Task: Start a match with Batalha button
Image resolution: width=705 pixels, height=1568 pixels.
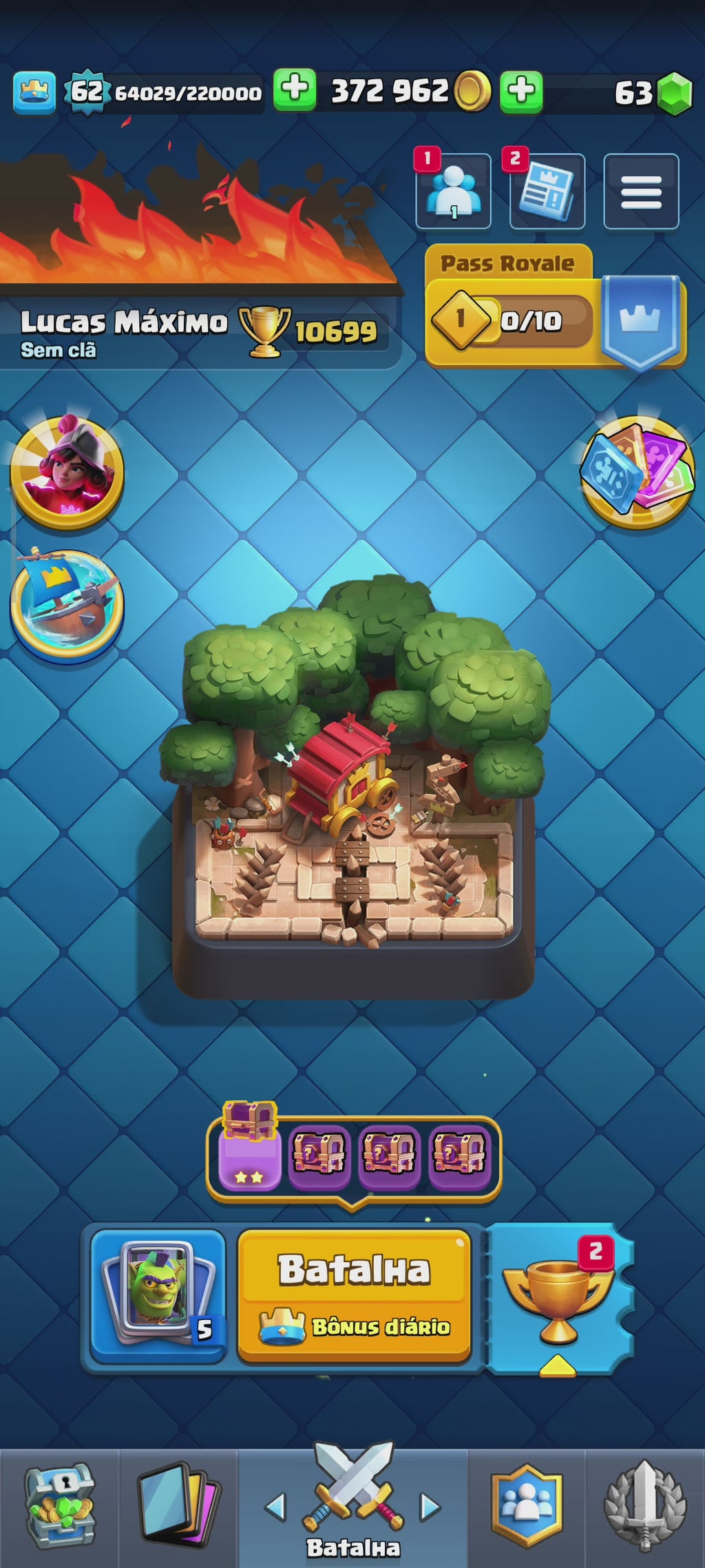Action: click(x=354, y=1295)
